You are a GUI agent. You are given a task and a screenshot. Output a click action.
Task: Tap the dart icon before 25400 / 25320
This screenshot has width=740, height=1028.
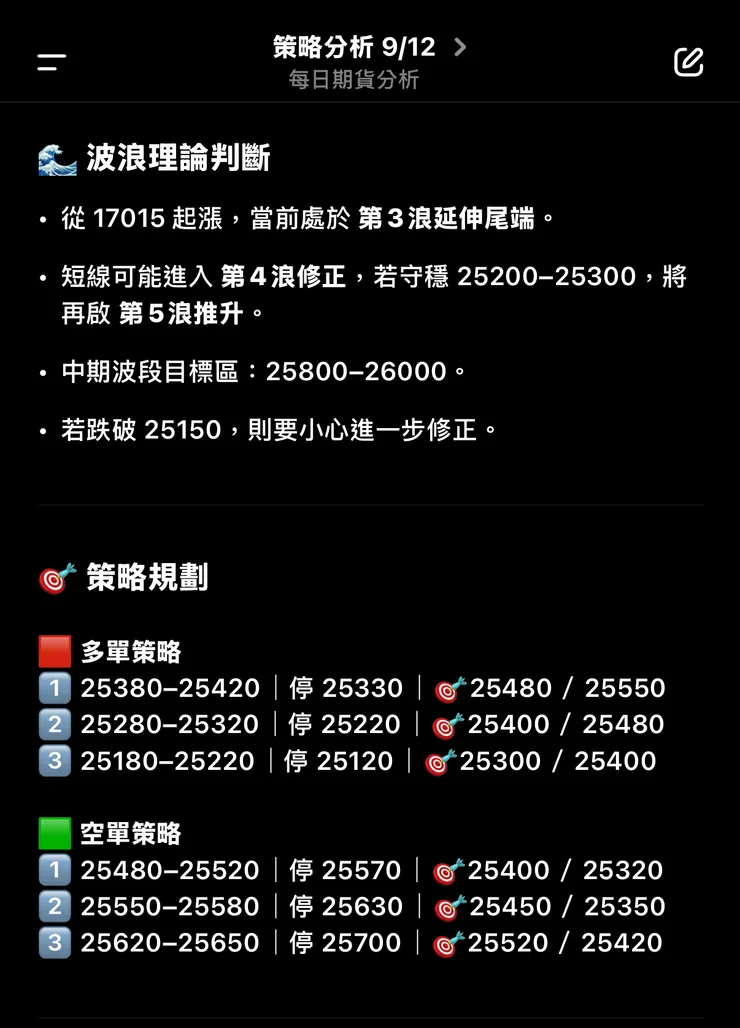click(x=444, y=870)
